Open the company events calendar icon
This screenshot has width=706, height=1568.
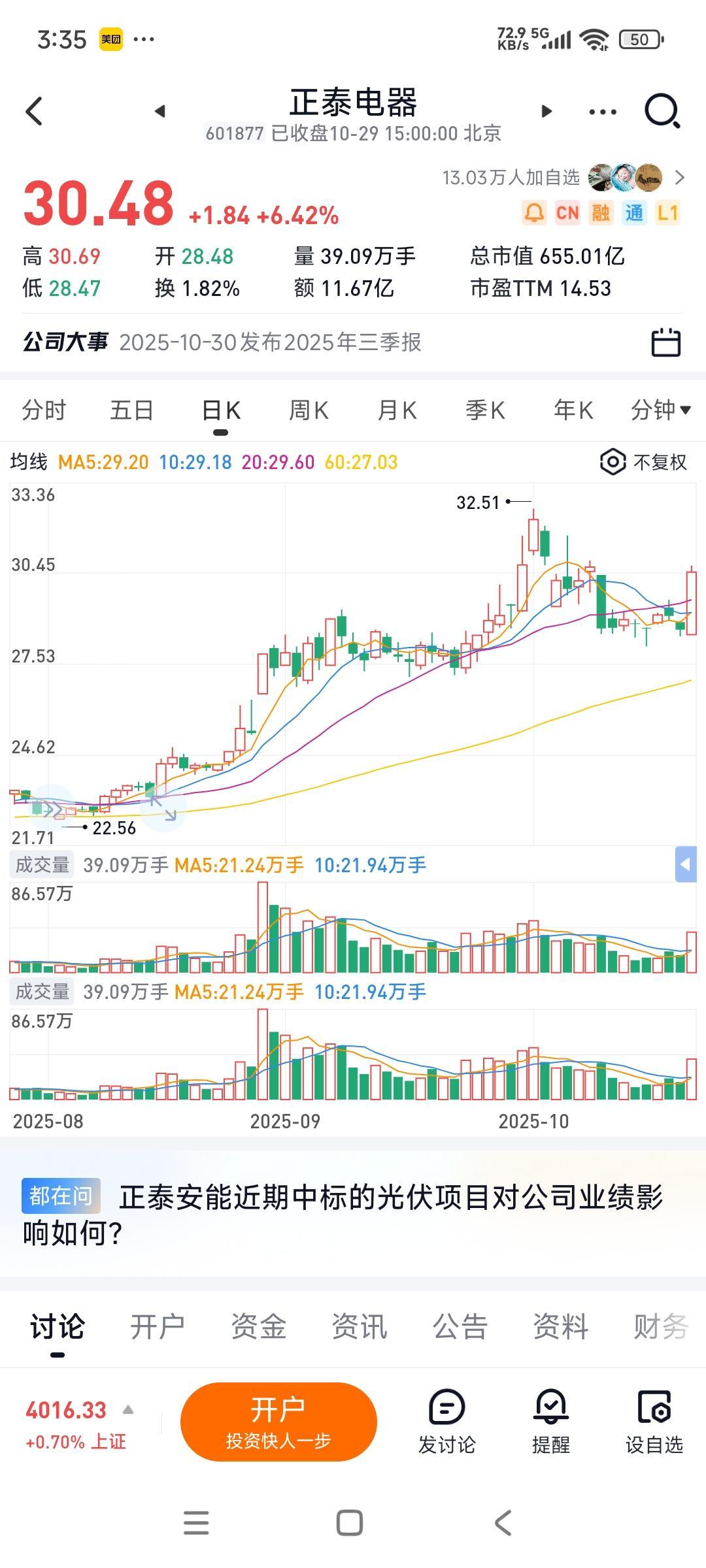[x=665, y=342]
